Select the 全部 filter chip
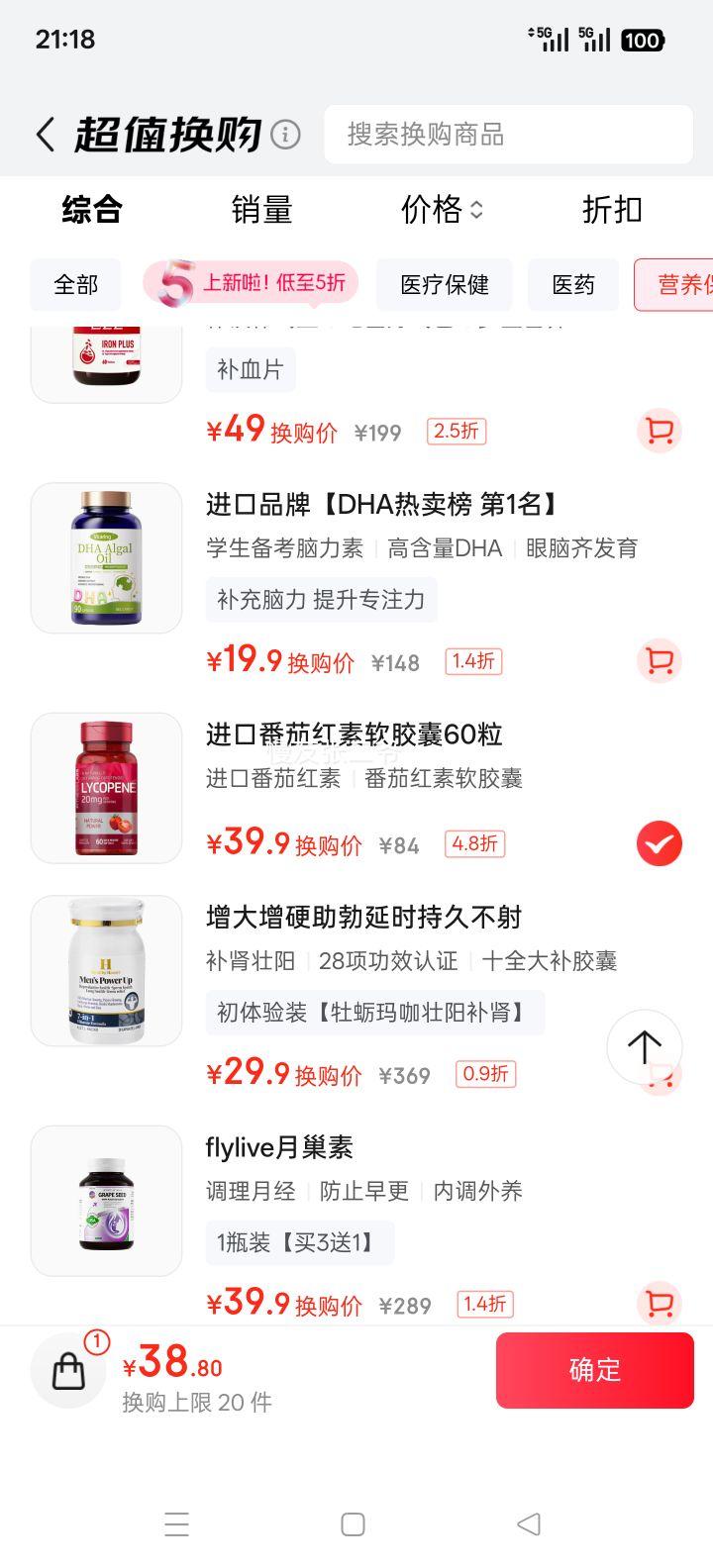 point(74,285)
